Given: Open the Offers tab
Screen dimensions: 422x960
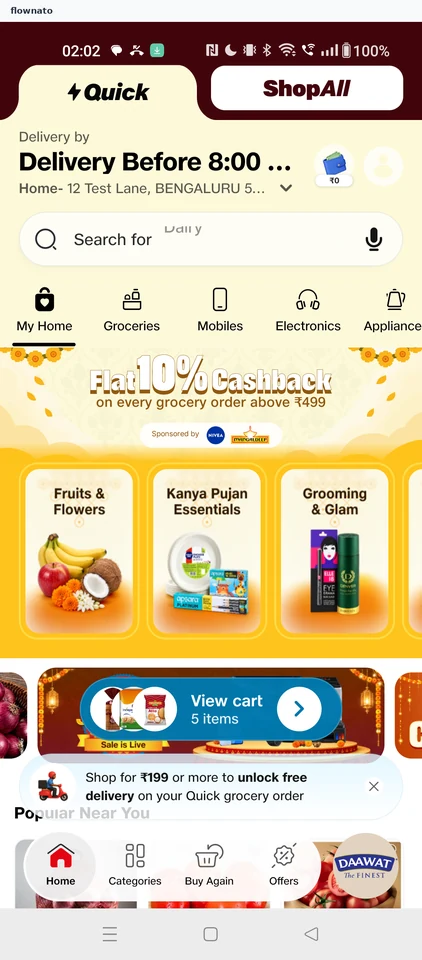Looking at the screenshot, I should [284, 865].
